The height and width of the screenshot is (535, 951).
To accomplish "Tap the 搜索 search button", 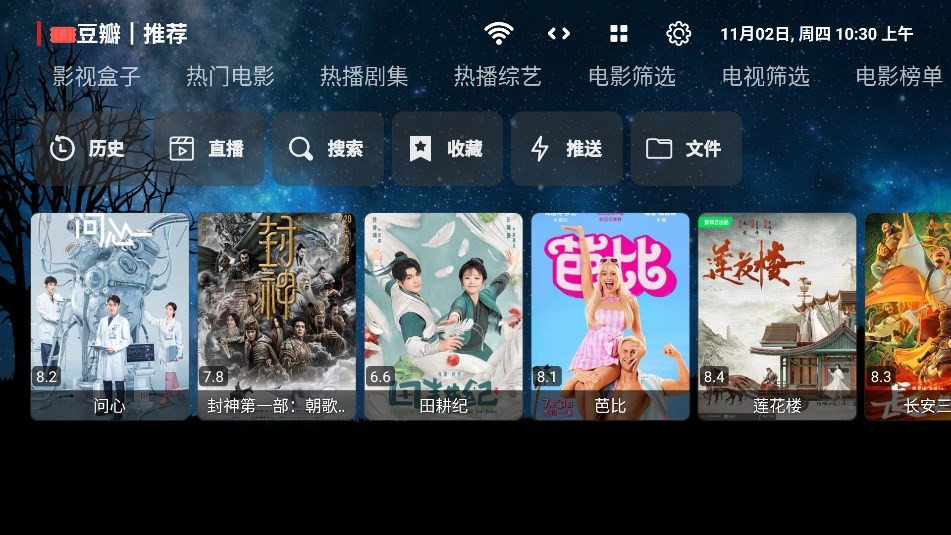I will [x=327, y=149].
